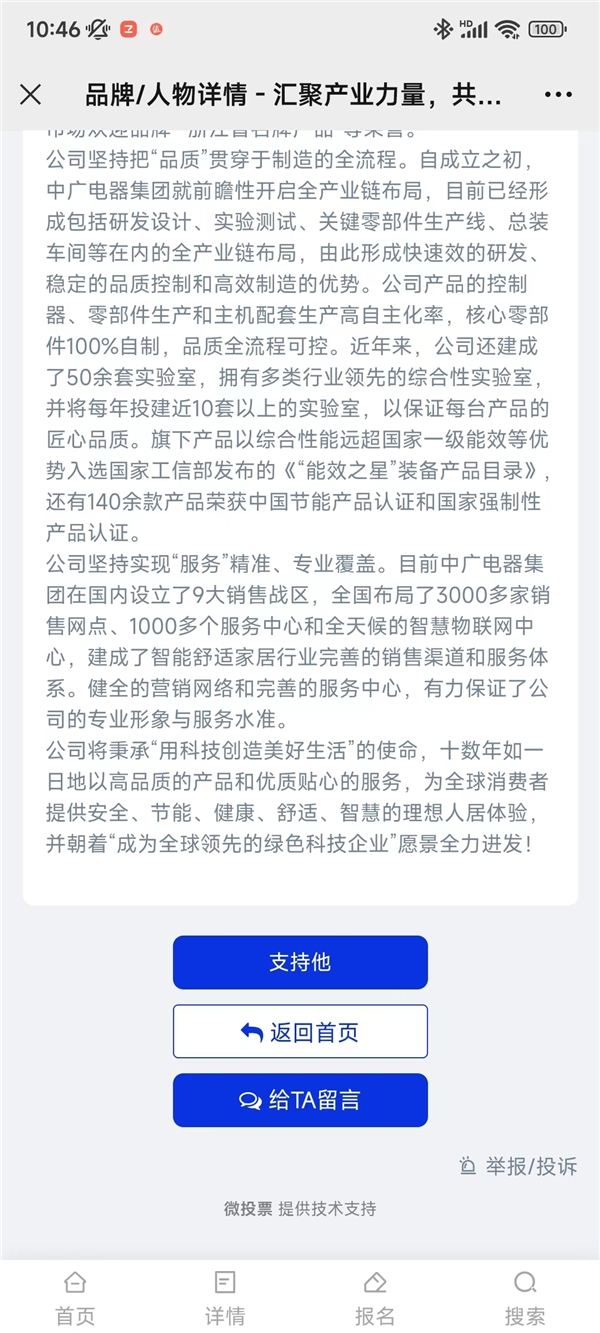Switch to the 详情 tab
This screenshot has width=600, height=1333.
pyautogui.click(x=225, y=1297)
